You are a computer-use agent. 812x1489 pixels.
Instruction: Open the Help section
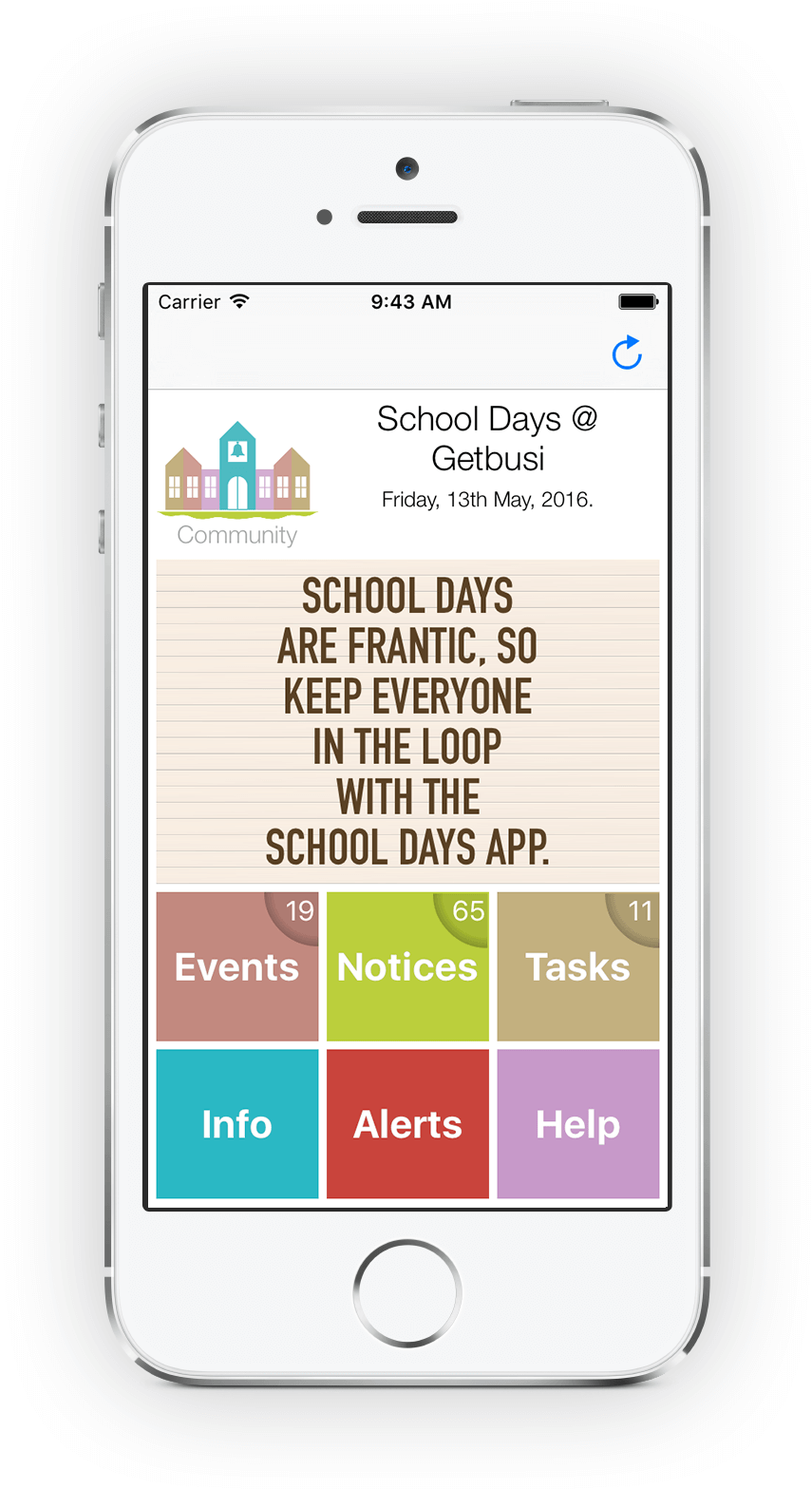tap(577, 1124)
